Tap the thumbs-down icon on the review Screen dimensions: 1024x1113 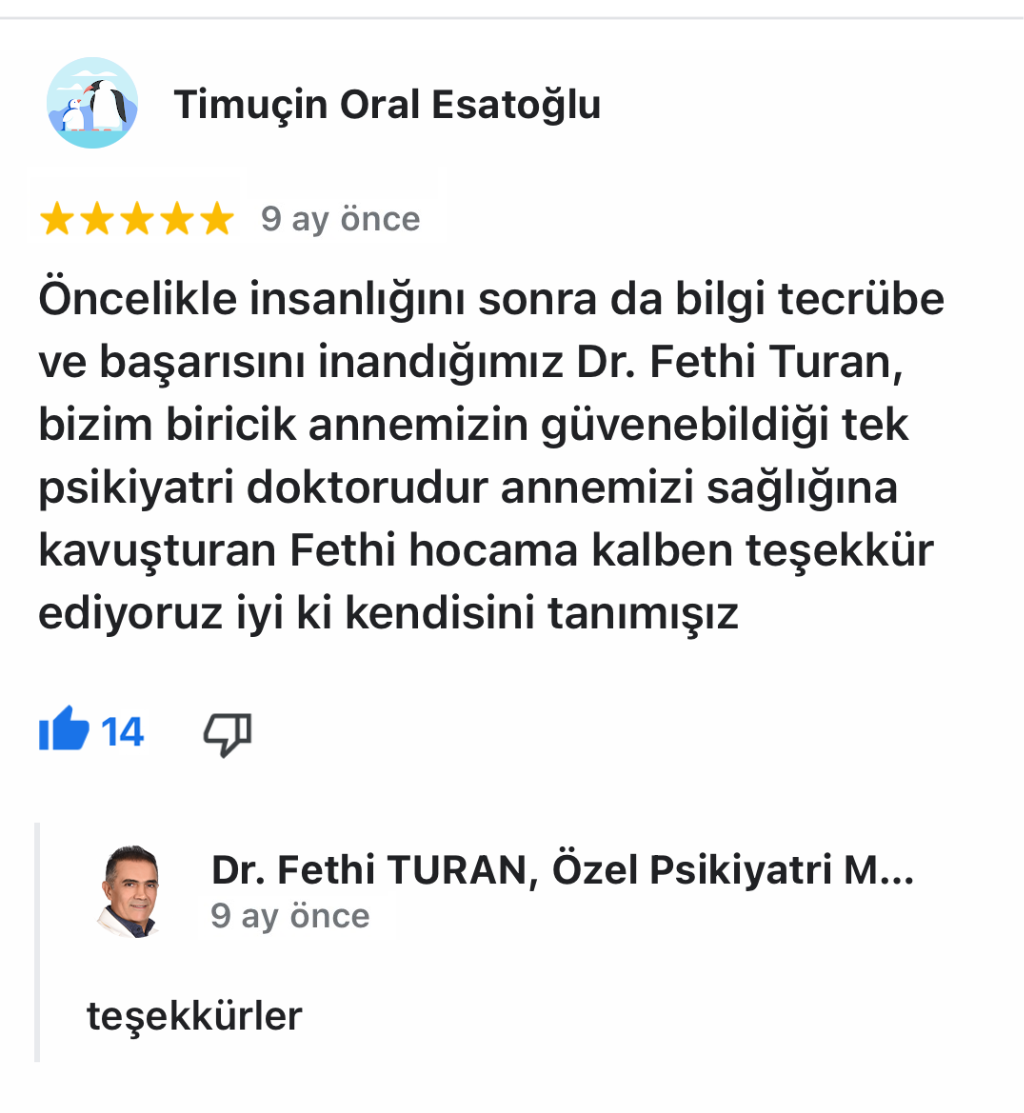click(227, 734)
